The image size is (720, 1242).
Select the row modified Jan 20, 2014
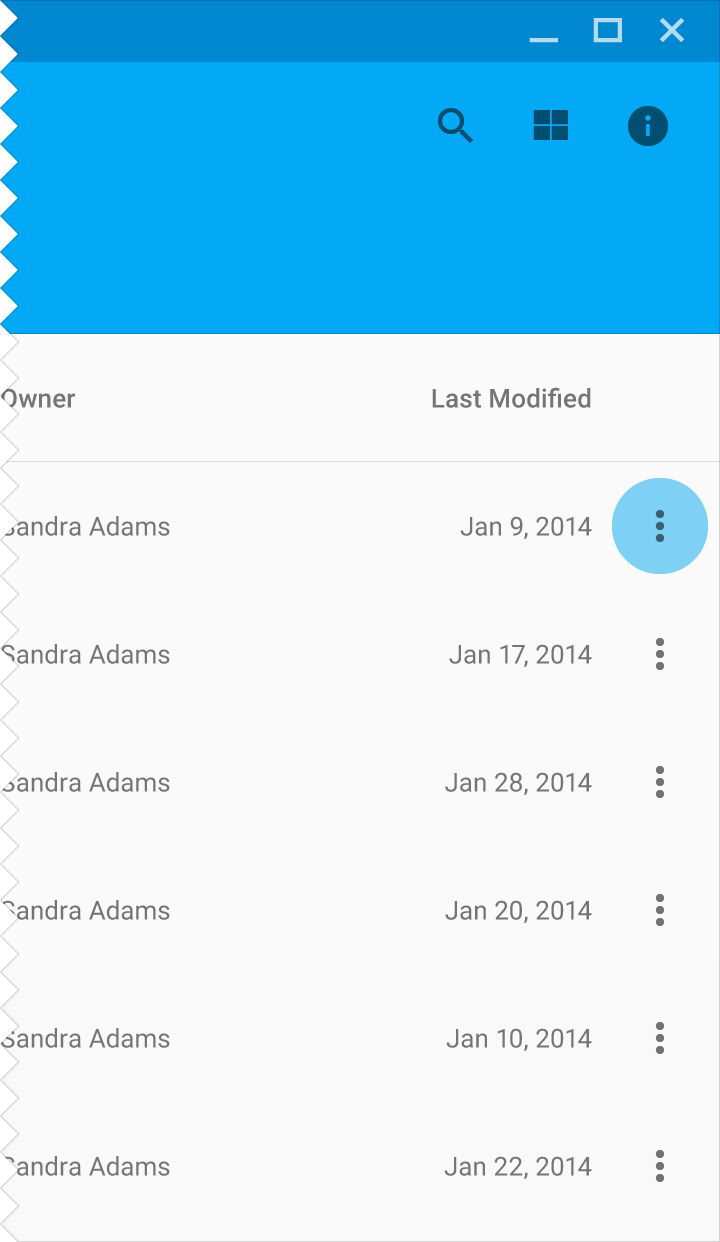tap(300, 910)
